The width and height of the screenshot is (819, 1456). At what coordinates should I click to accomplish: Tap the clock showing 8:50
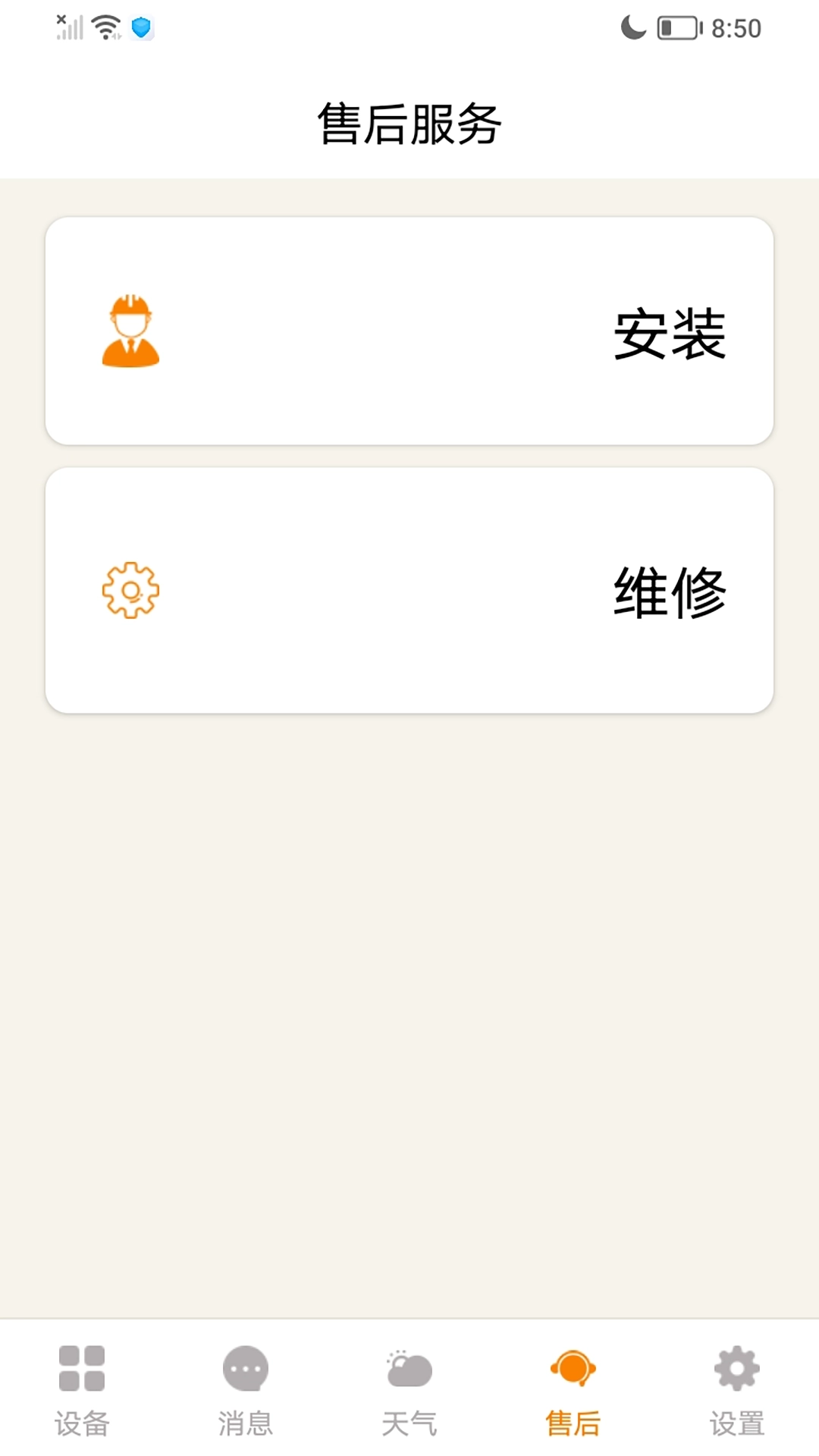click(x=733, y=27)
